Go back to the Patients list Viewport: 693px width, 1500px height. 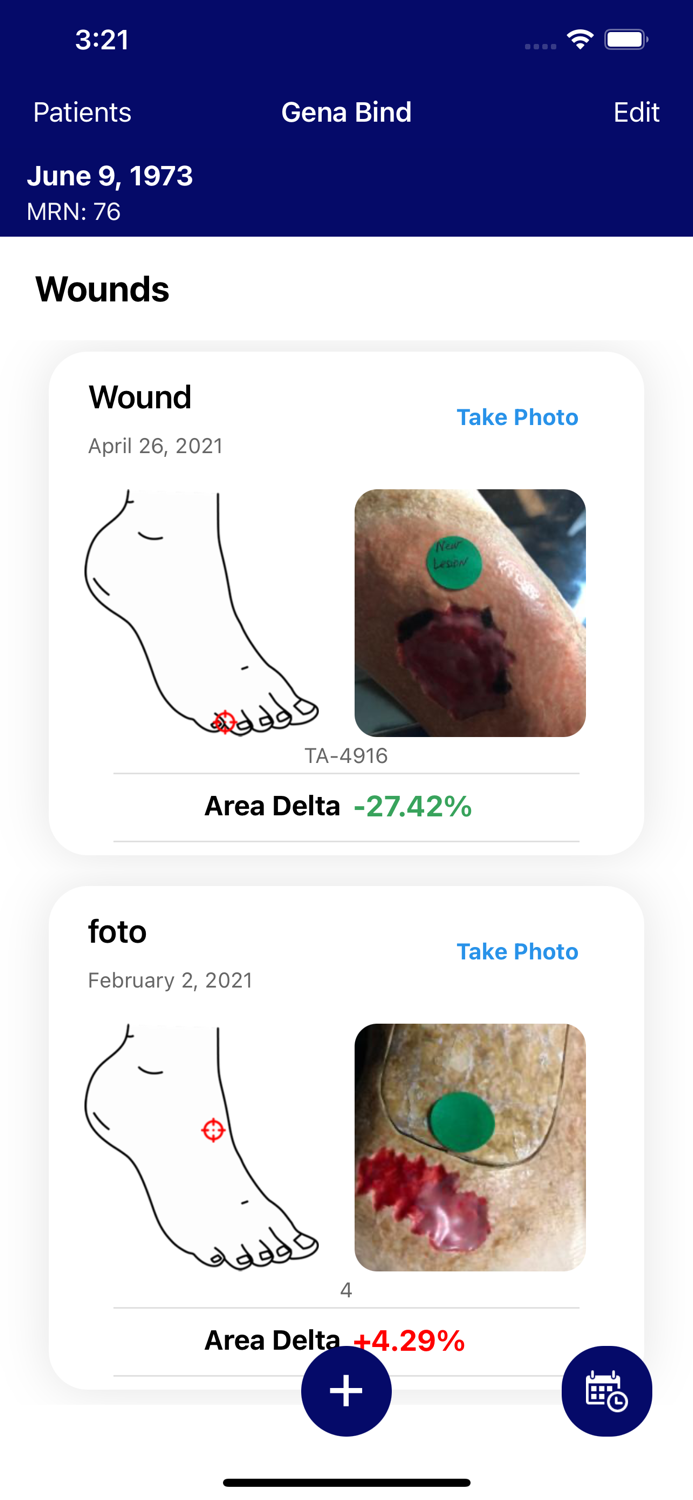(82, 112)
